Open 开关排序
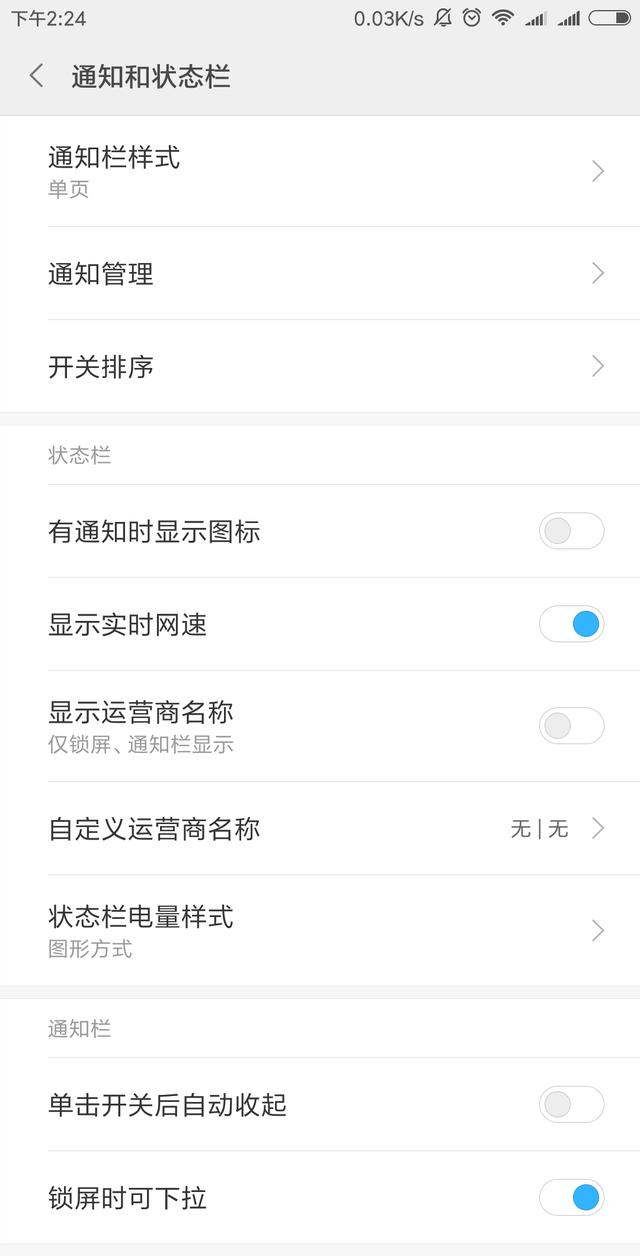The width and height of the screenshot is (640, 1256). 320,366
